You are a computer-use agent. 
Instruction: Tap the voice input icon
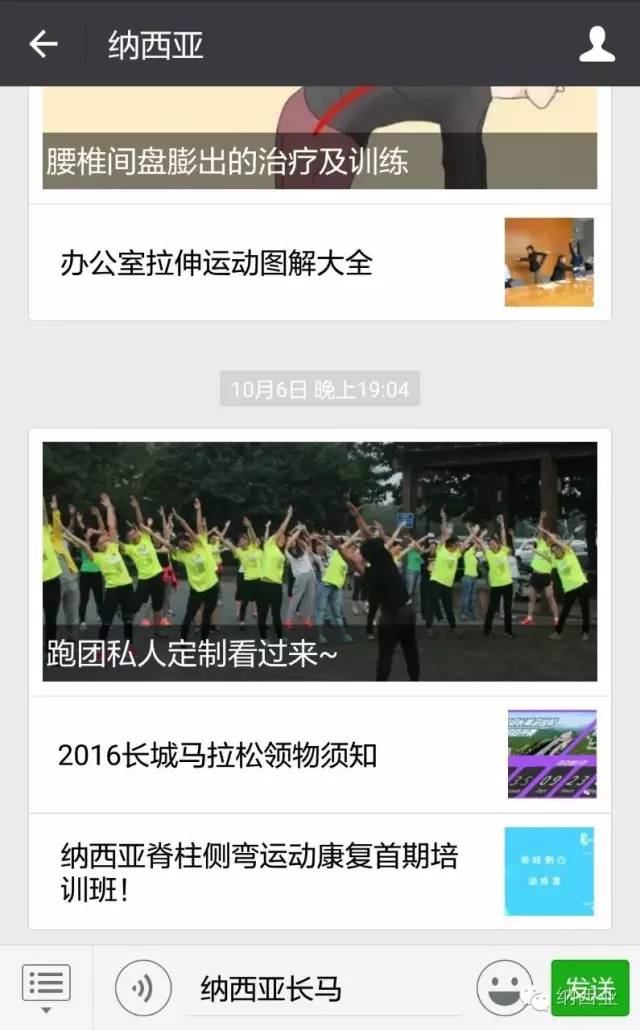(x=143, y=987)
